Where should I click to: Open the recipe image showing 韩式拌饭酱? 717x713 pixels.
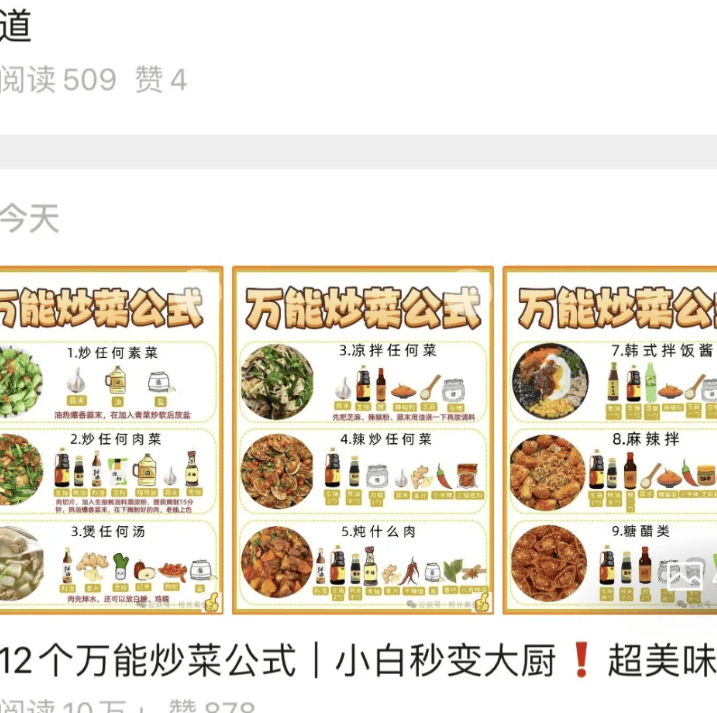click(x=610, y=440)
